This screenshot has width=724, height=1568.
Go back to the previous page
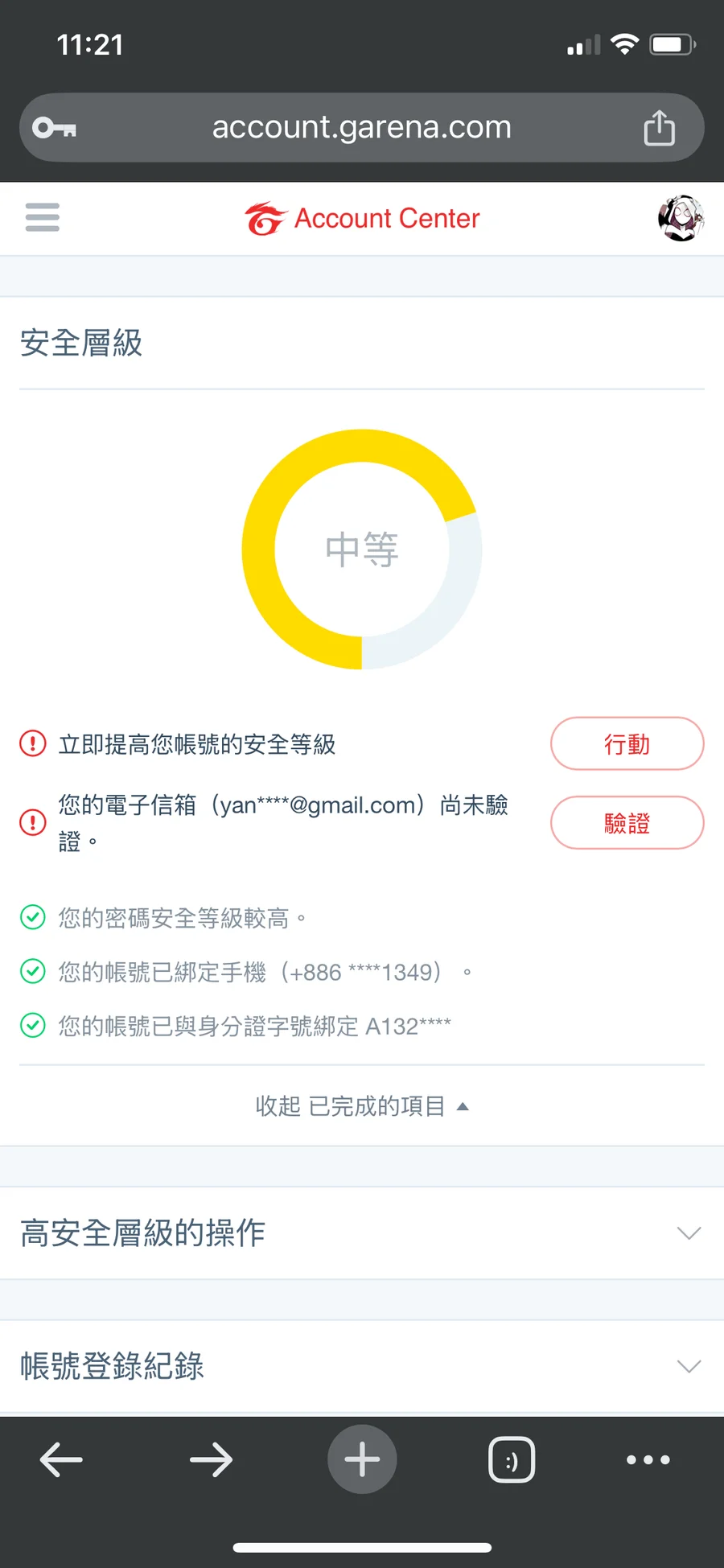click(x=61, y=1459)
